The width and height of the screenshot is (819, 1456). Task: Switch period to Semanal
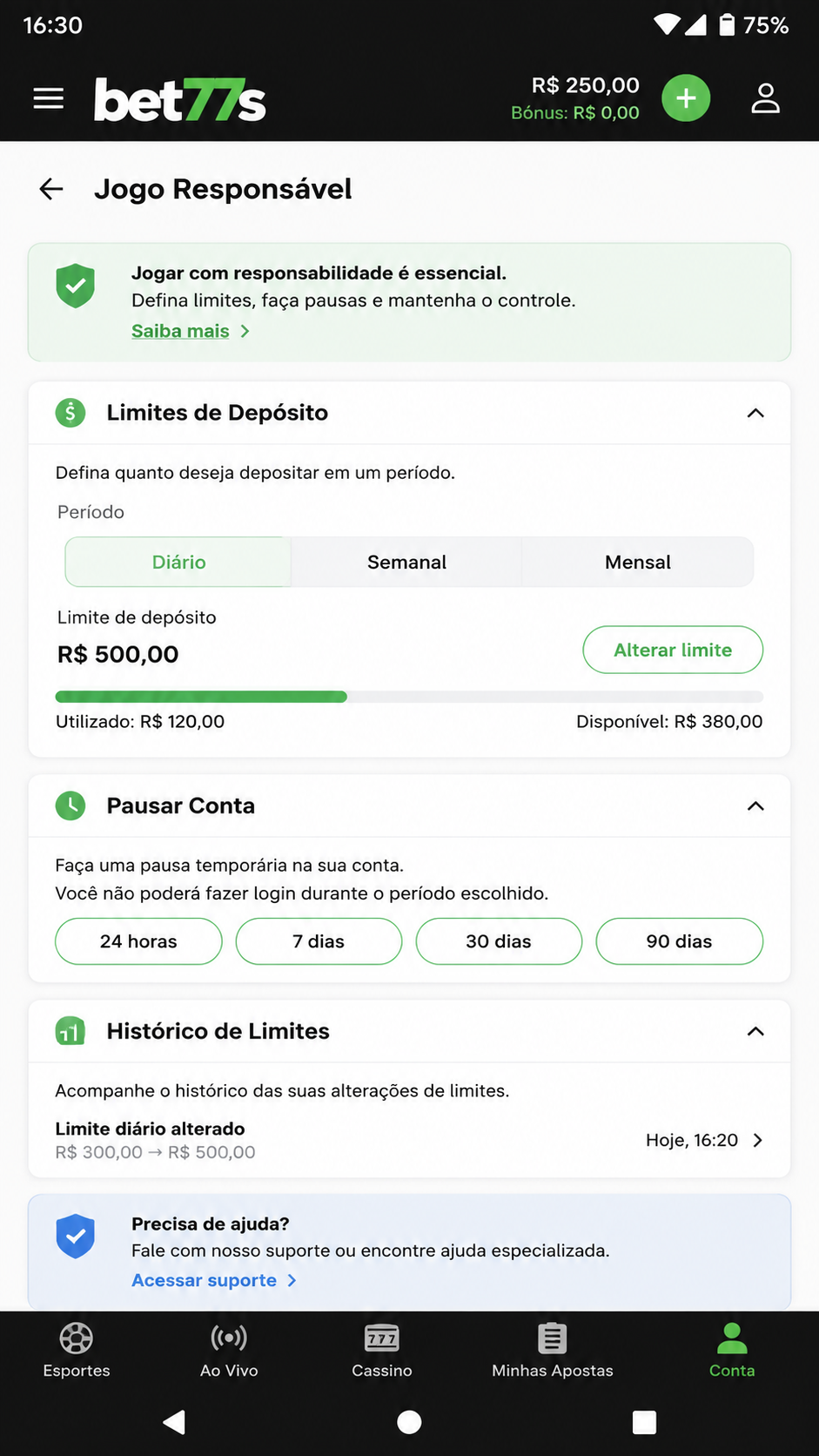406,563
